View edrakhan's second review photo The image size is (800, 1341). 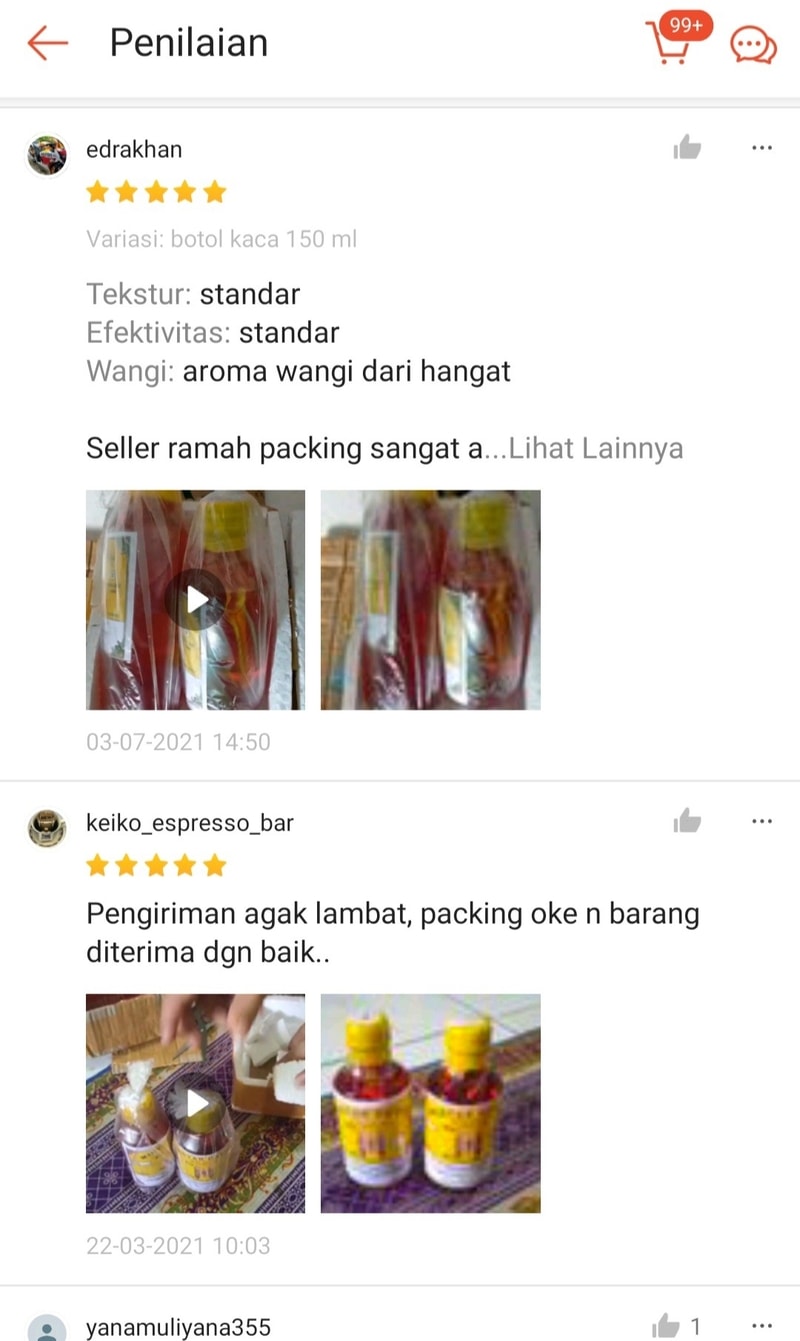430,600
